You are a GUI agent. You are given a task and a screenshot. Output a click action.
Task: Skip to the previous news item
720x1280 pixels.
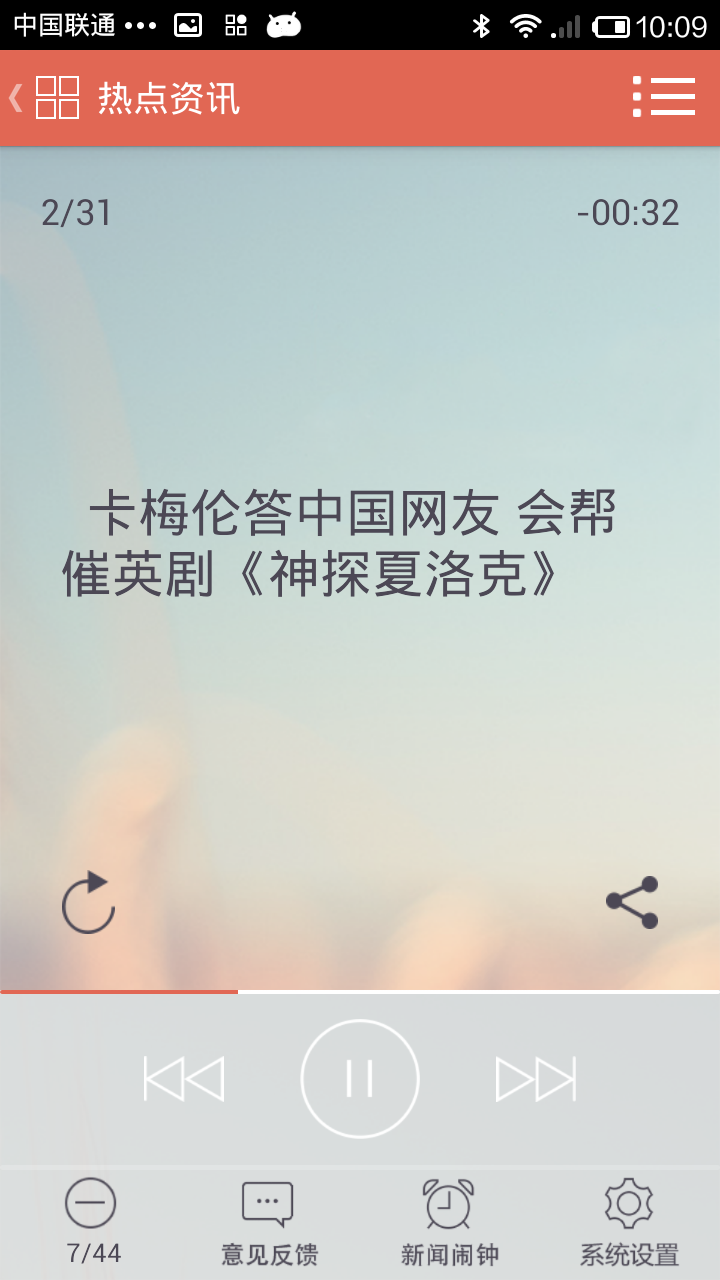click(x=184, y=1079)
